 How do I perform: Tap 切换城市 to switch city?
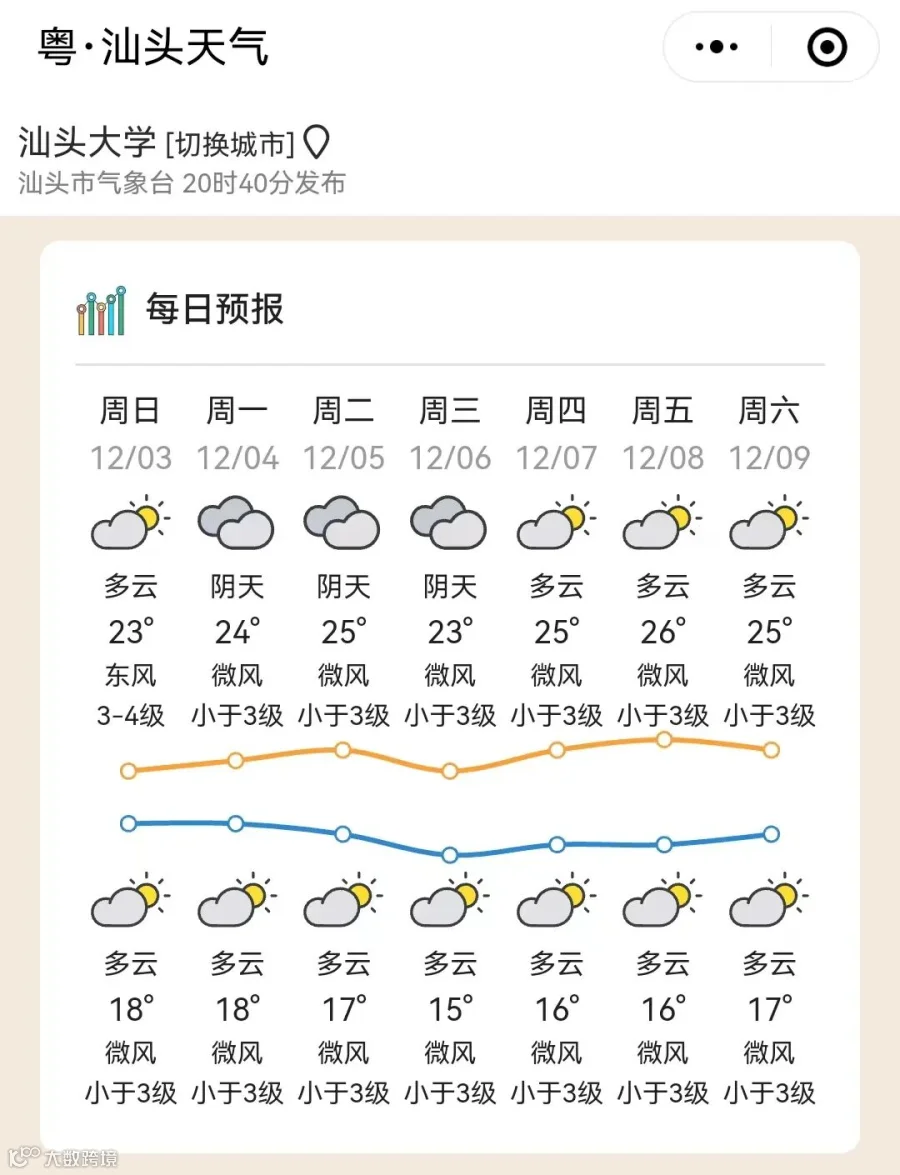(230, 145)
